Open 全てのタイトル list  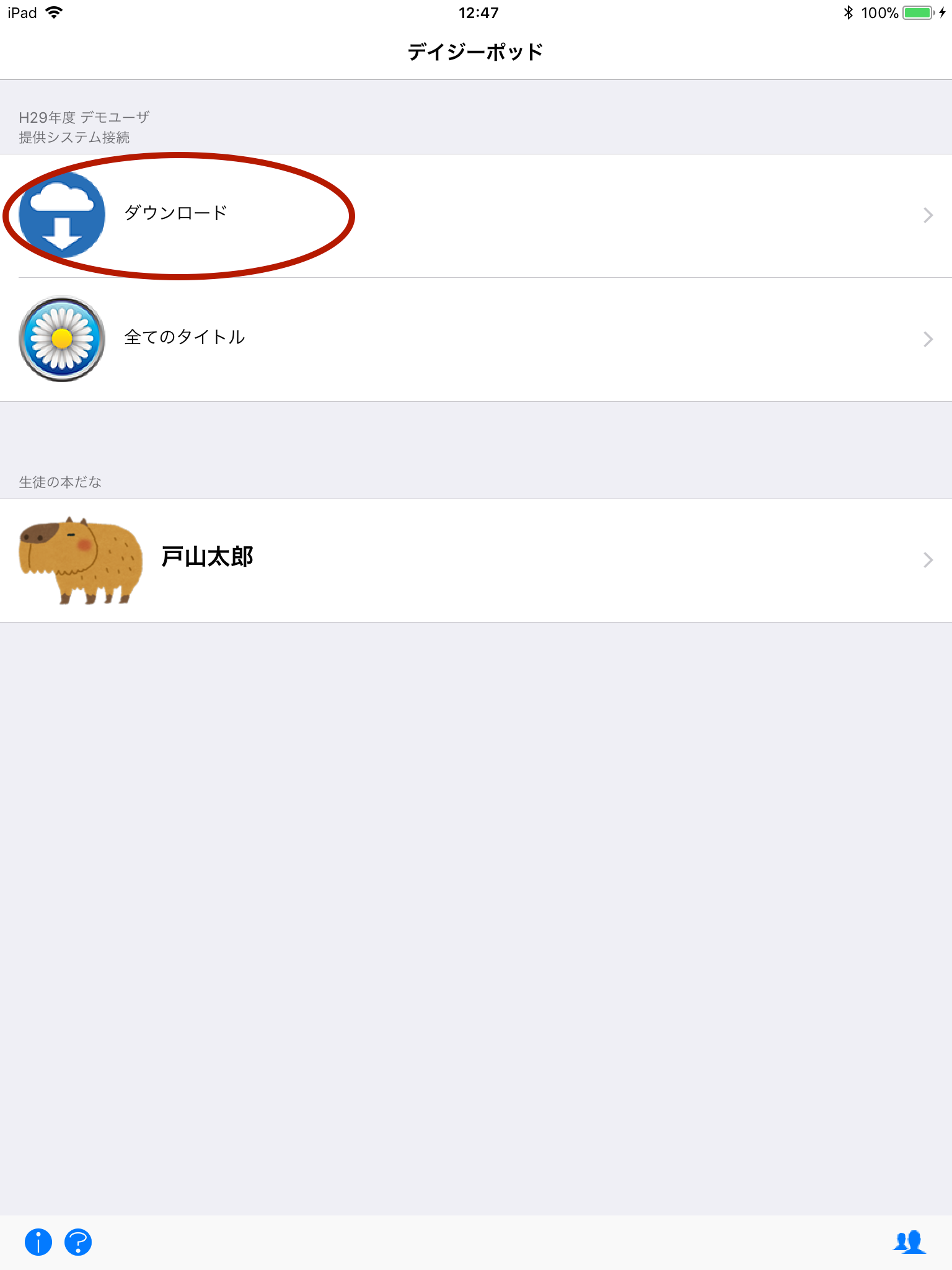click(476, 339)
